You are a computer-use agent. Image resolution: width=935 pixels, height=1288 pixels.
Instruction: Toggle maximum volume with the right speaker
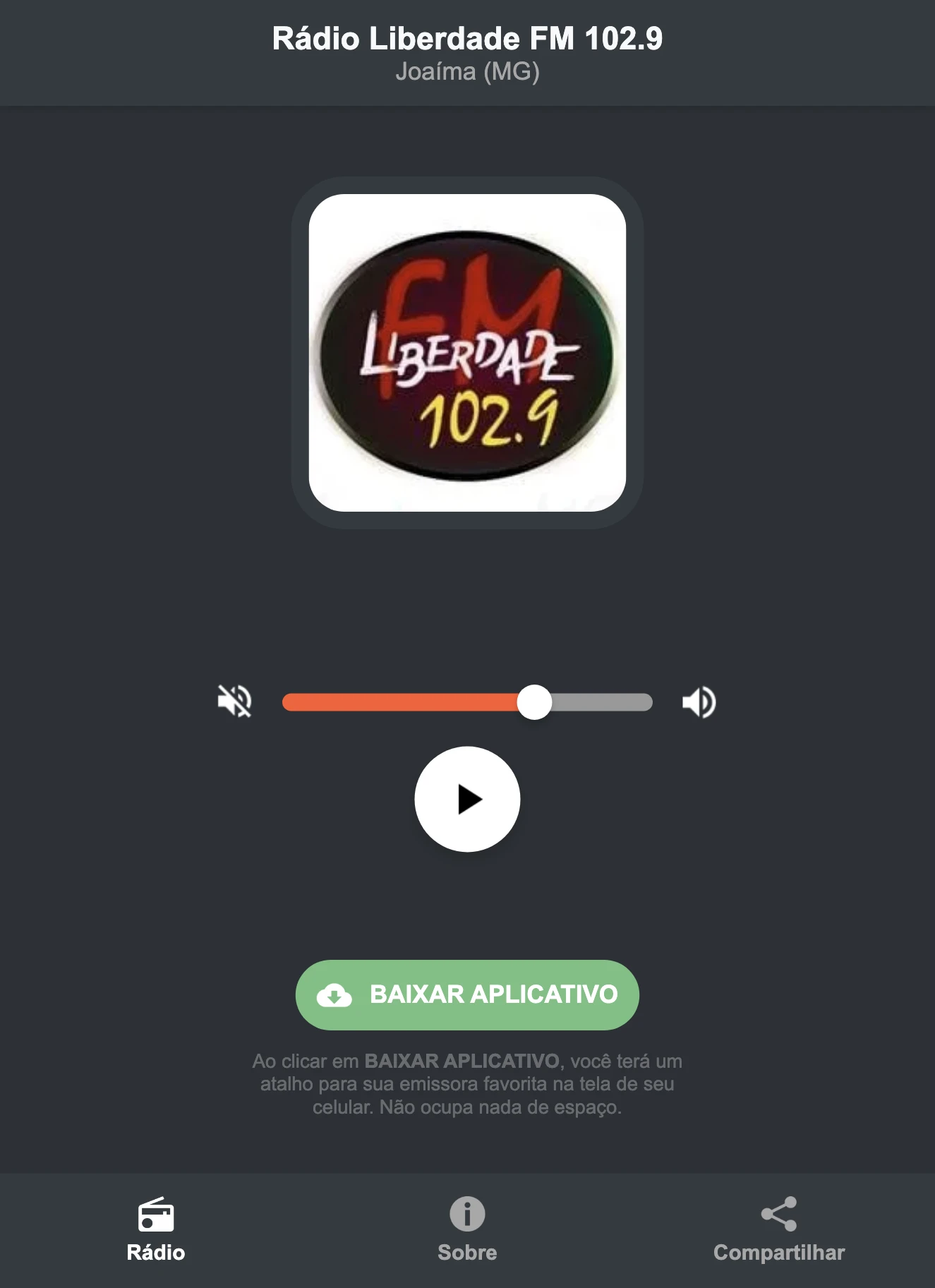(699, 701)
